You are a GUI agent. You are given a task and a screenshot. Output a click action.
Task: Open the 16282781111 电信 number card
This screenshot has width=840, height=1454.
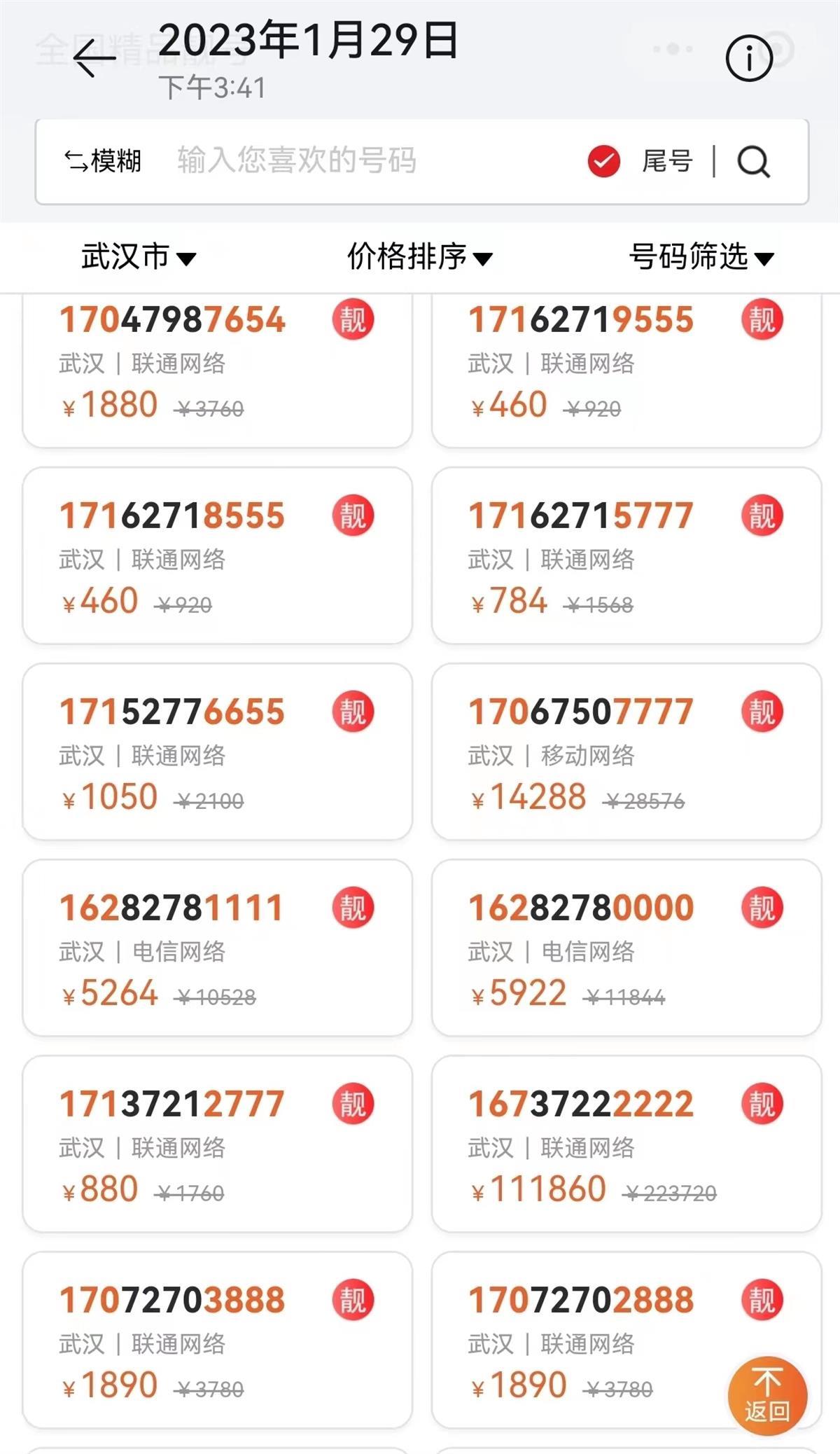coord(217,948)
